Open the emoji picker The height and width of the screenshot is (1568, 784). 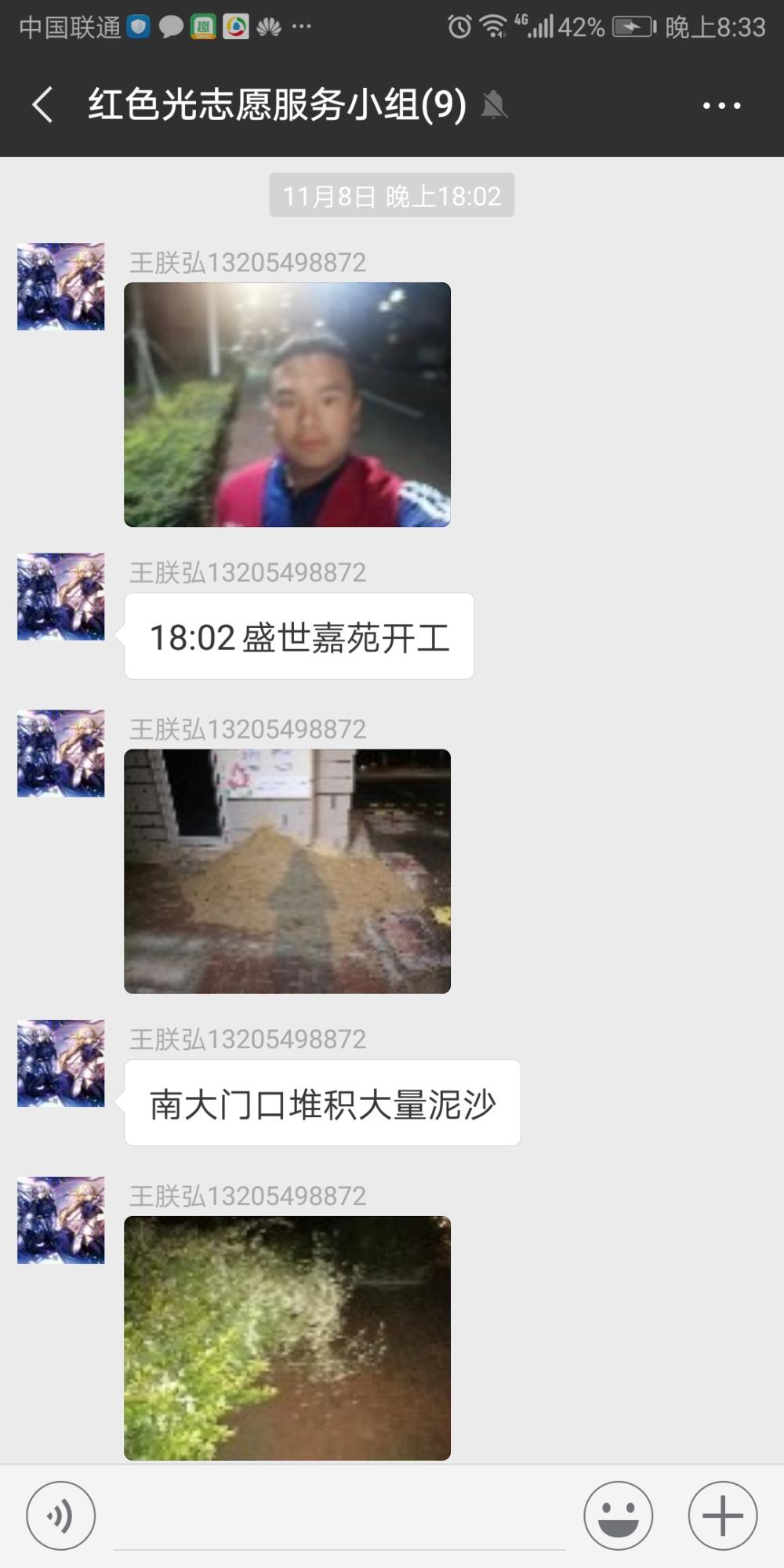pyautogui.click(x=619, y=1515)
